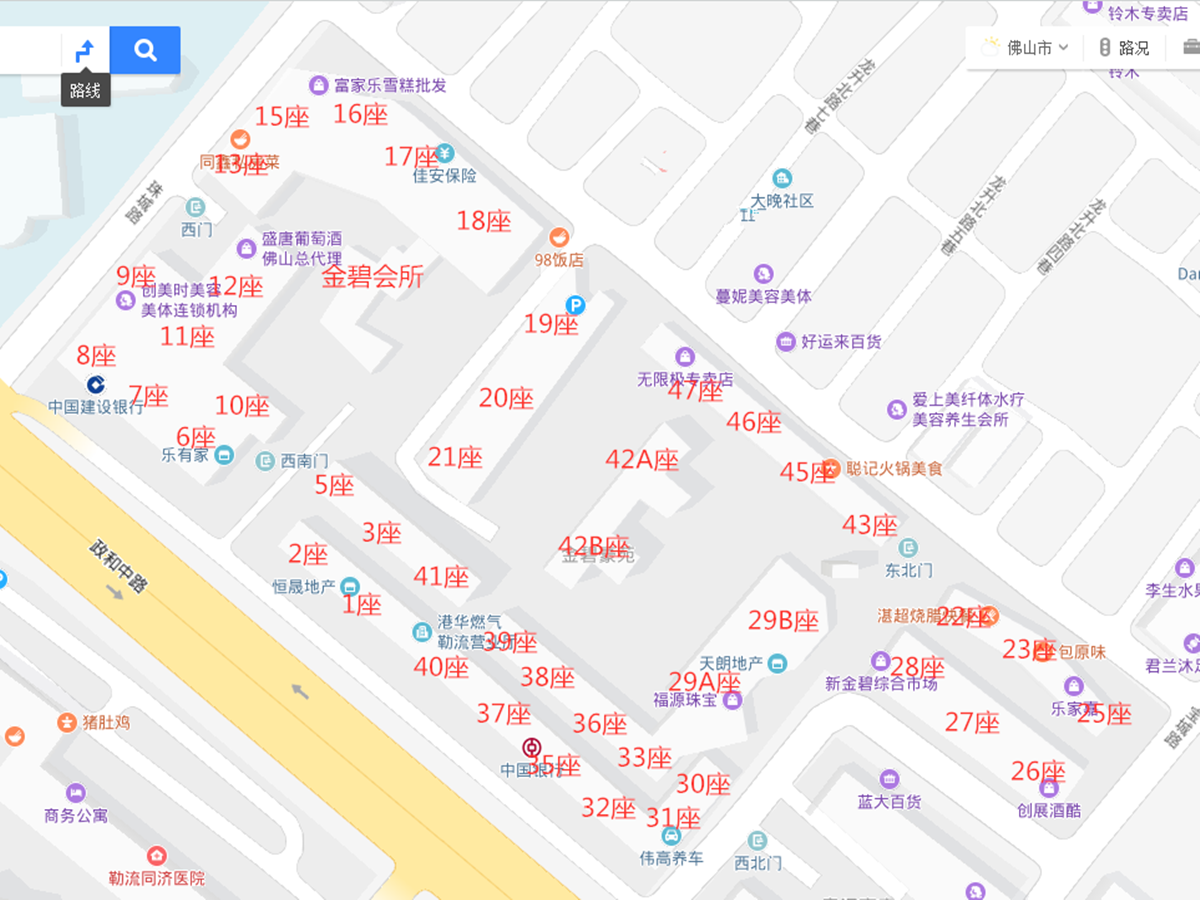Select the 伟高养车 car service marker
This screenshot has height=900, width=1200.
[672, 836]
